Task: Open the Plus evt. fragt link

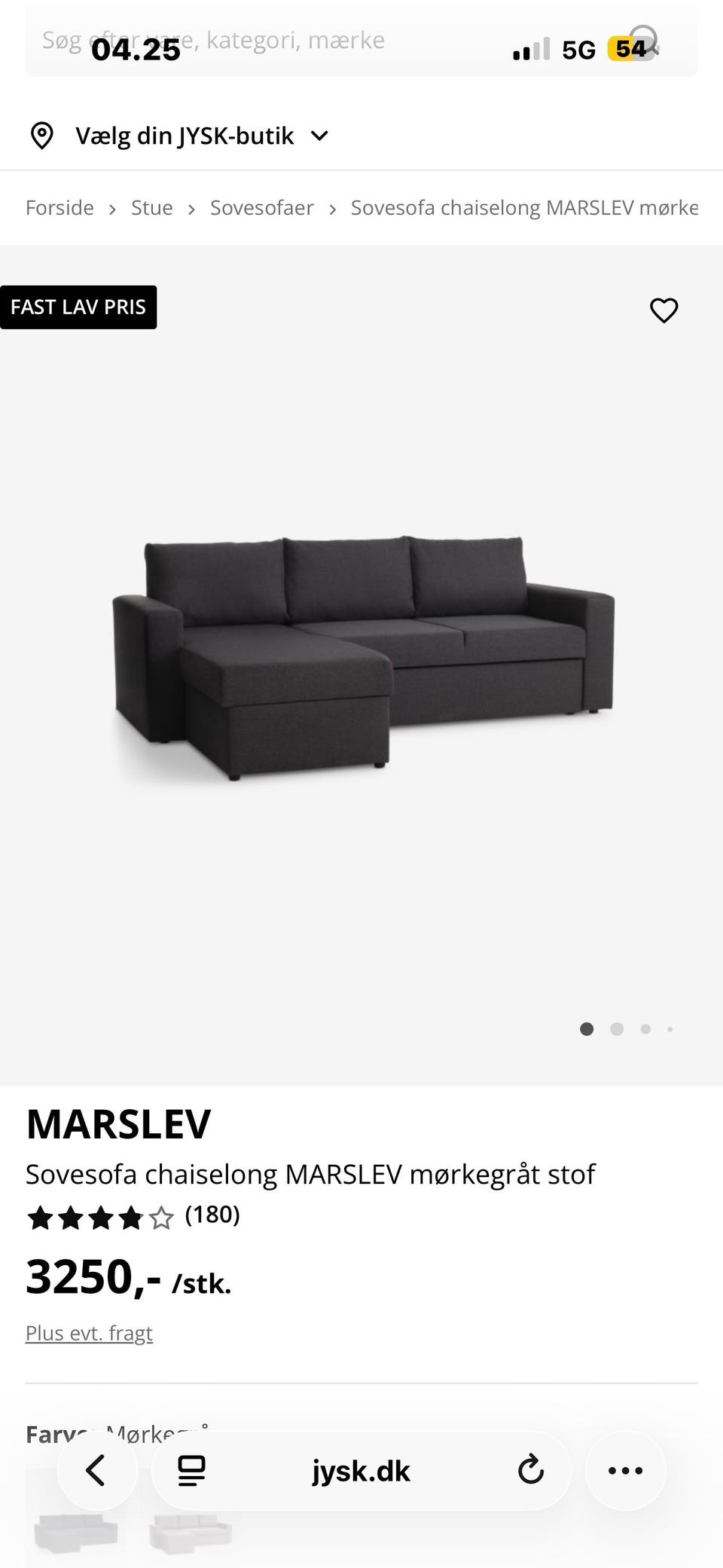Action: coord(89,1333)
